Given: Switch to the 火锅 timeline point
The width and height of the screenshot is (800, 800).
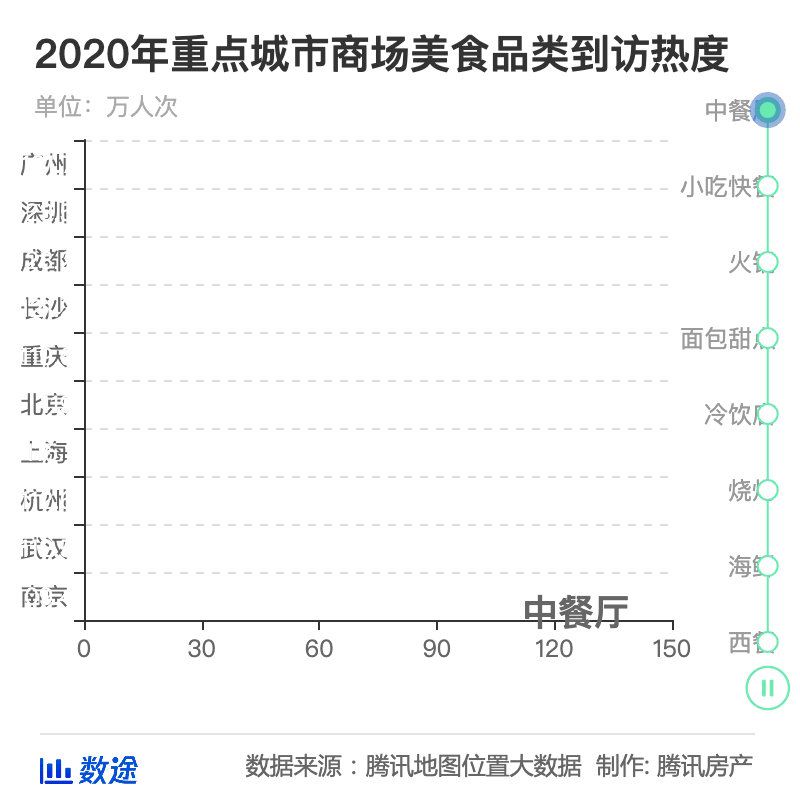Looking at the screenshot, I should point(768,262).
